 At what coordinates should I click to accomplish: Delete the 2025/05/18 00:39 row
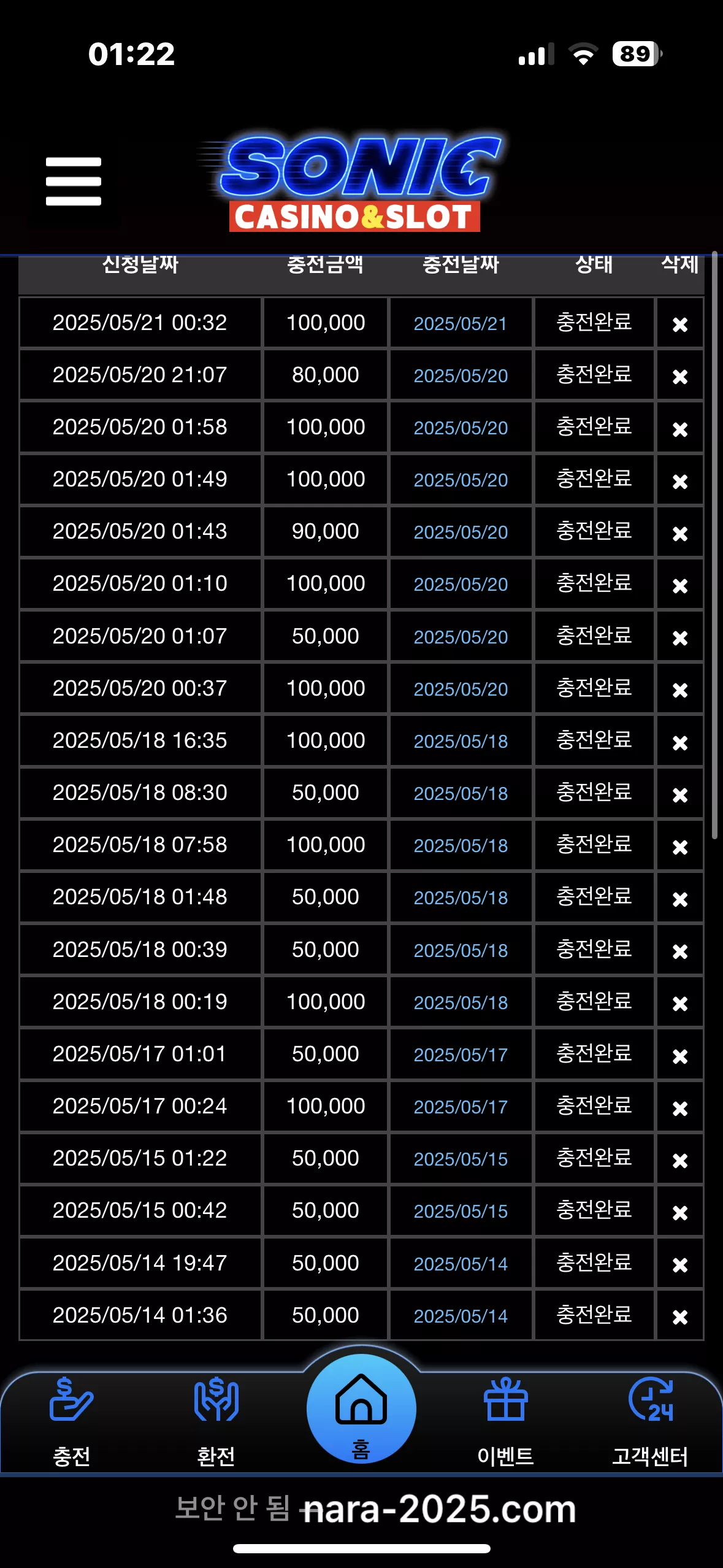[680, 951]
